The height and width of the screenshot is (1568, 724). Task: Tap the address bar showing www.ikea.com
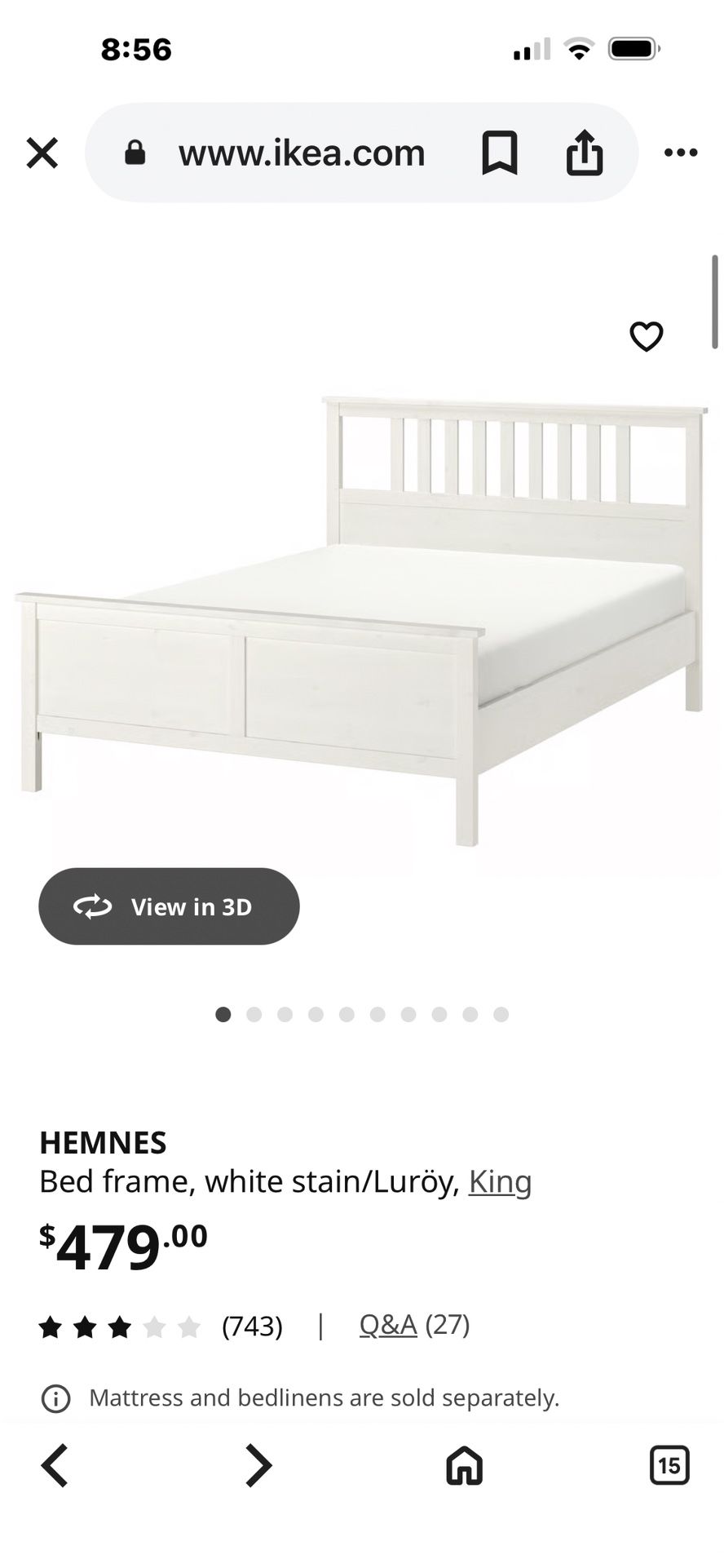tap(302, 153)
